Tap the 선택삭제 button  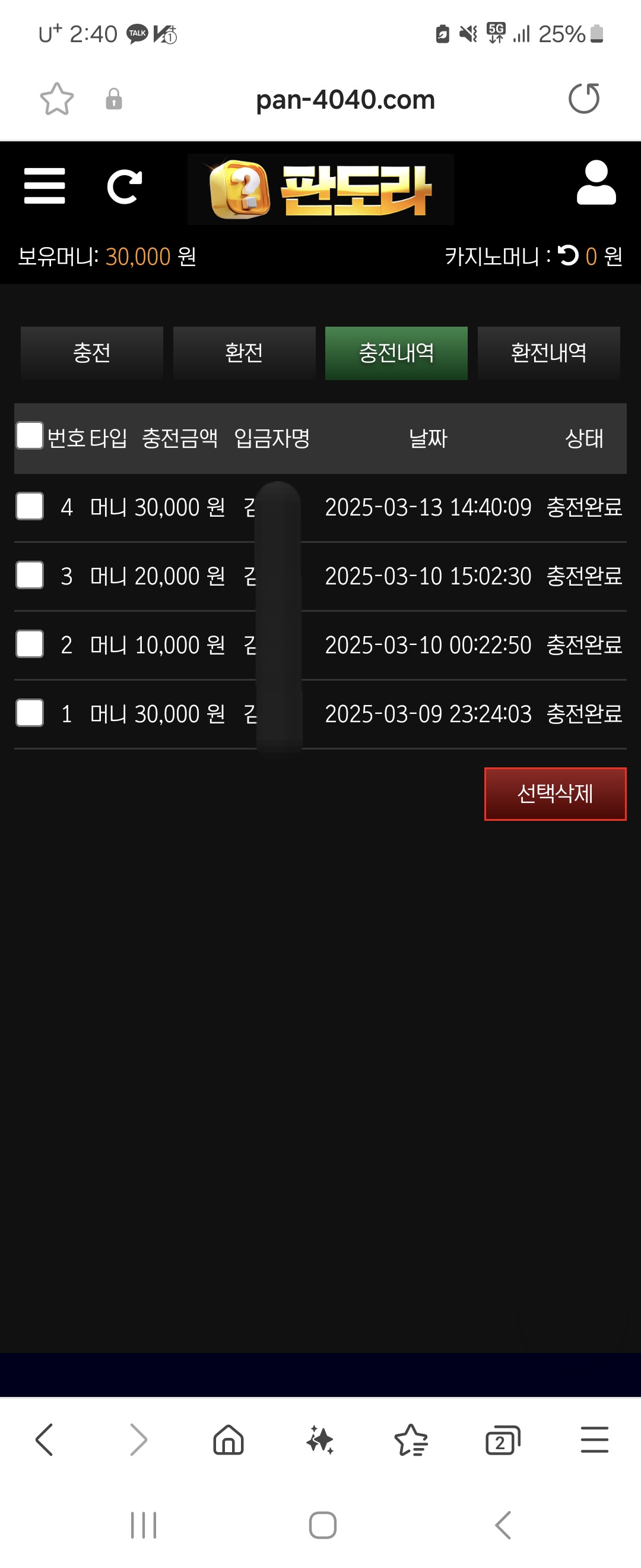tap(554, 794)
